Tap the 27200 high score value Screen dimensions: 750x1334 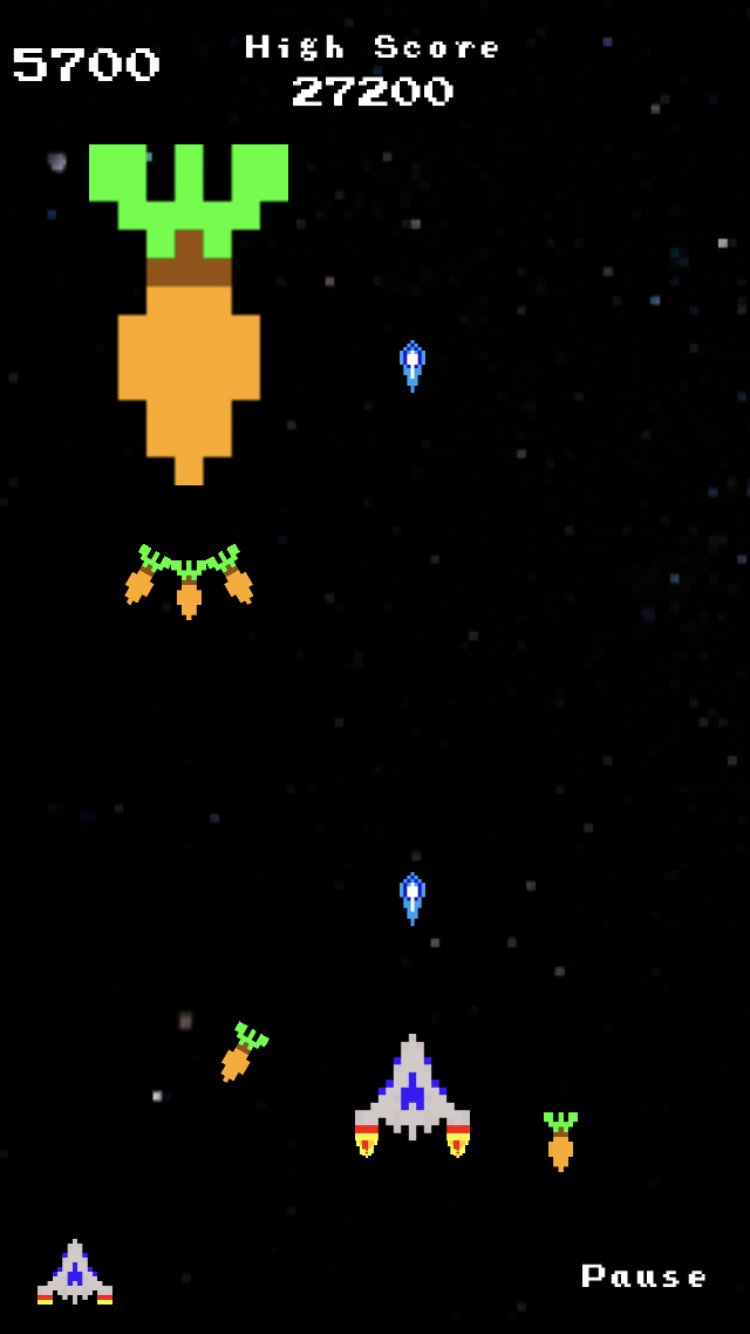point(370,93)
